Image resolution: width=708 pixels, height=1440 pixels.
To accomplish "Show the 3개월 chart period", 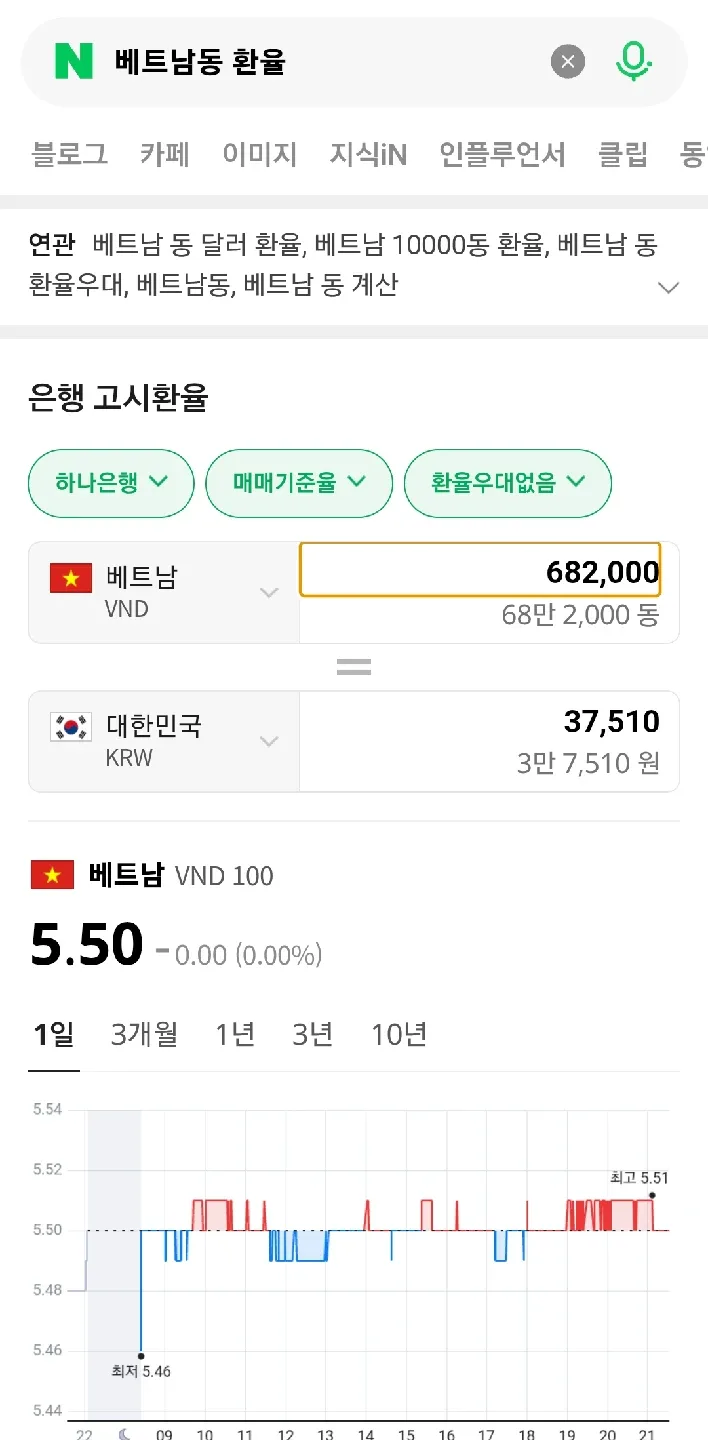I will (144, 1034).
